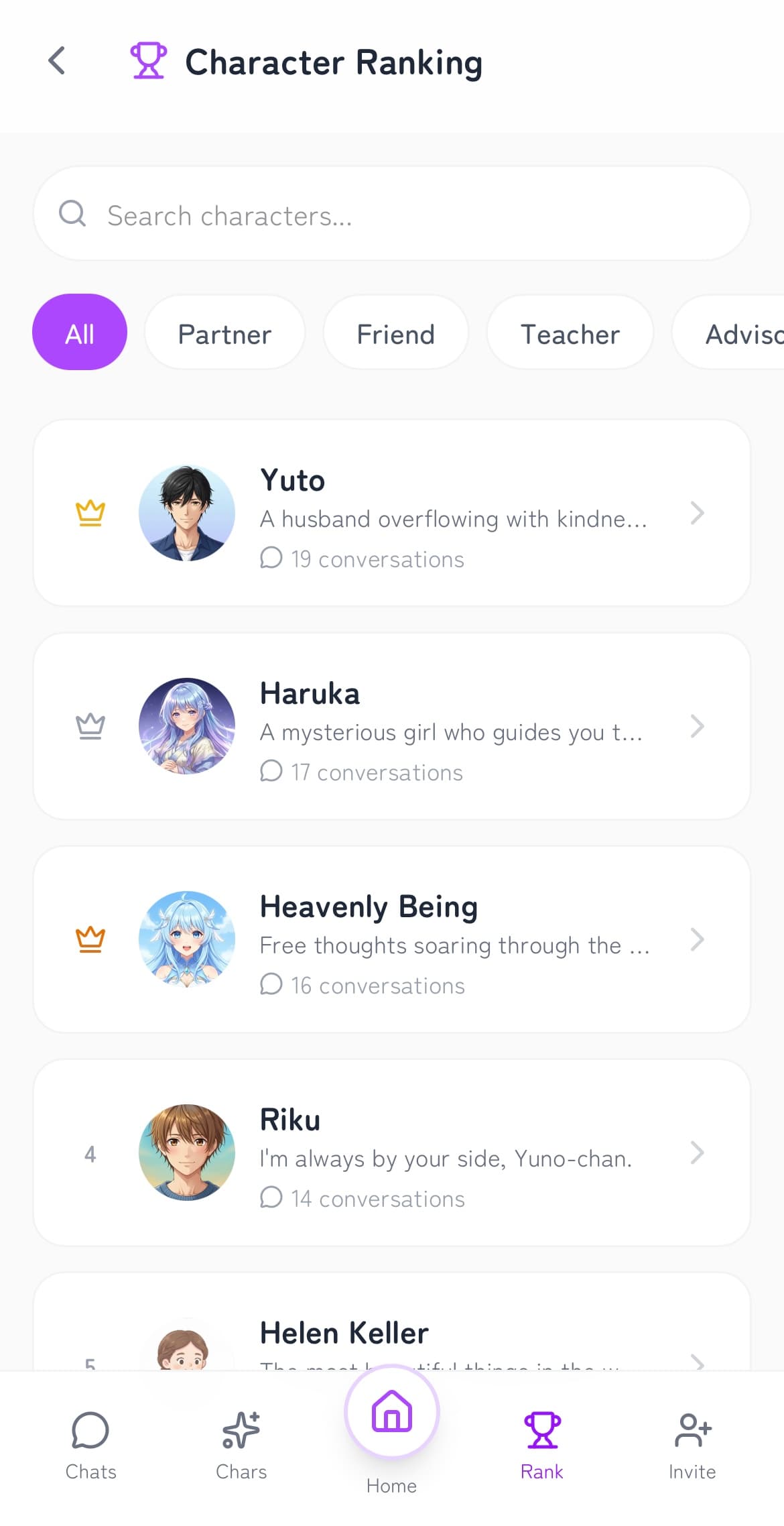Screen dimensions: 784x1526
Task: Open Yuto's character card
Action: [391, 514]
